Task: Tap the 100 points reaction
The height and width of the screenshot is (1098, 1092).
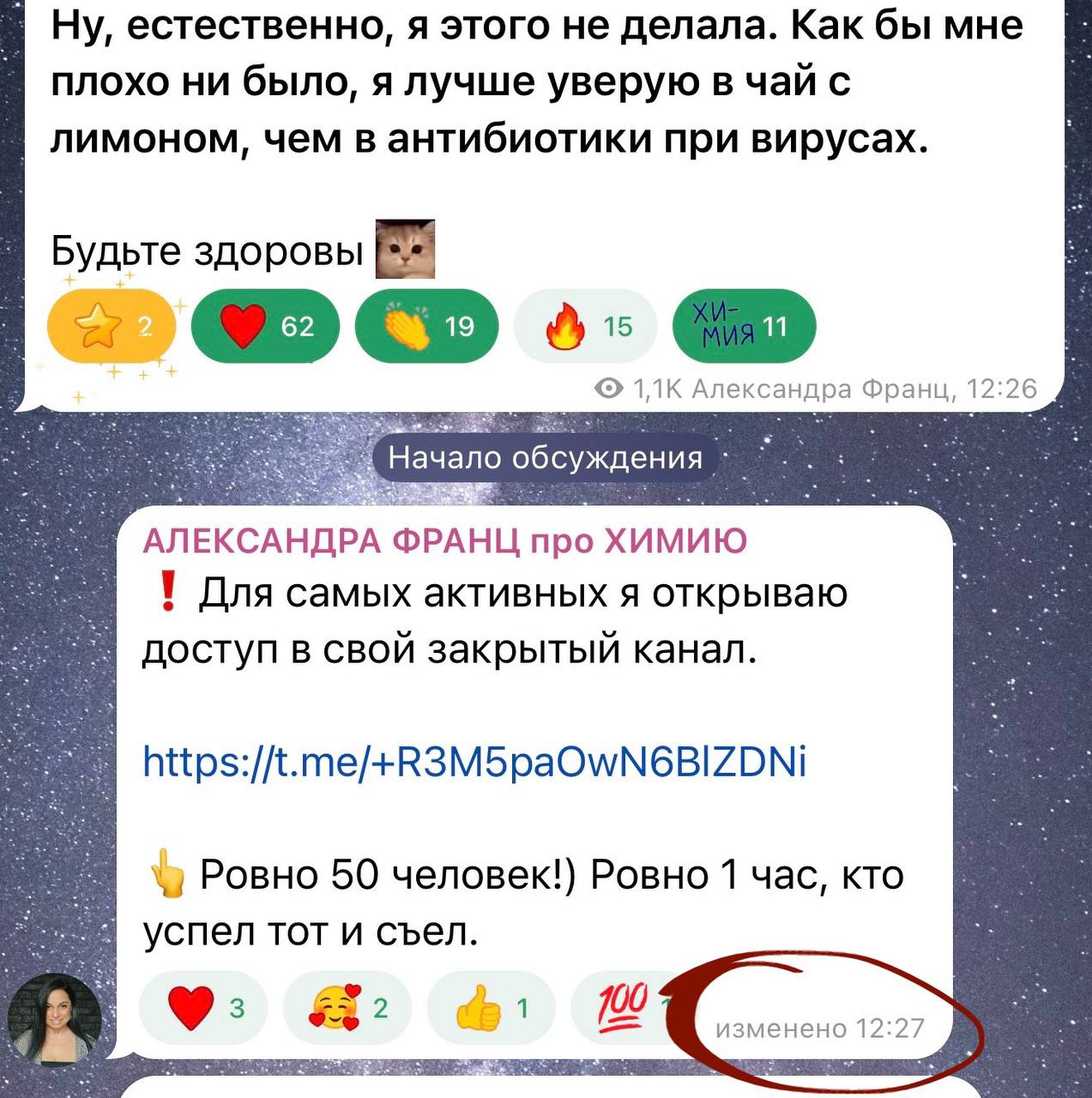Action: 626,1006
